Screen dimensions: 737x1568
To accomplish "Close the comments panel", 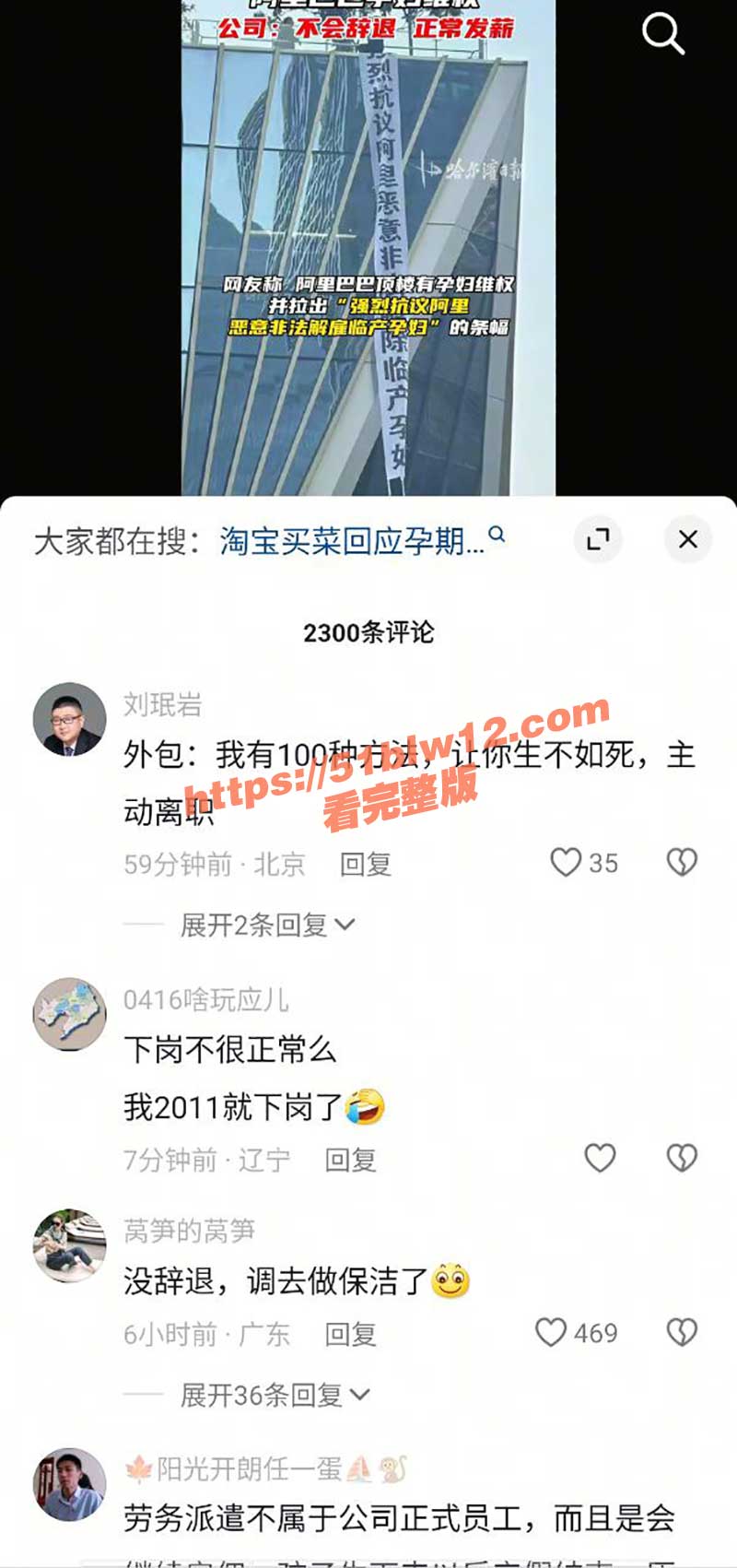I will coord(687,540).
